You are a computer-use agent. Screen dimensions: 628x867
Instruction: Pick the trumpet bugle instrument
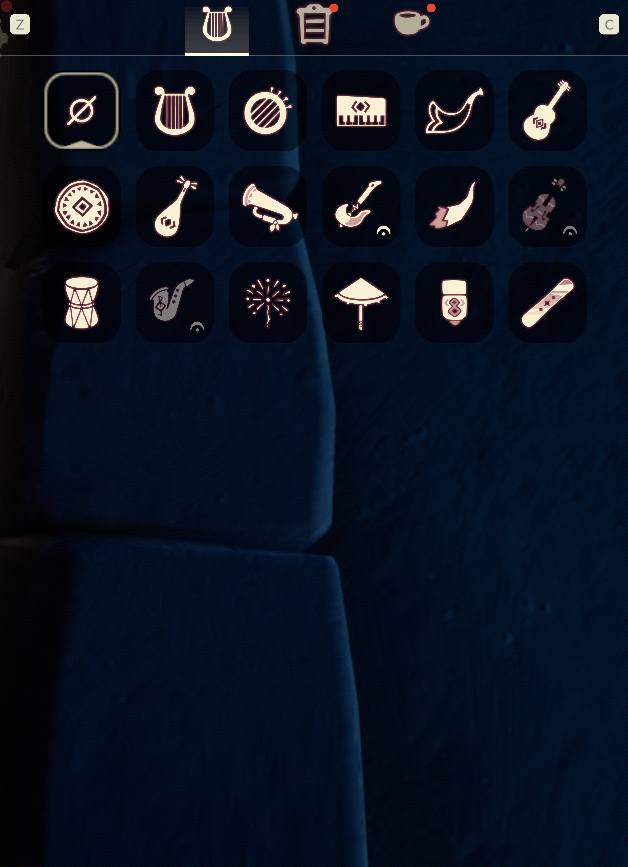[268, 205]
